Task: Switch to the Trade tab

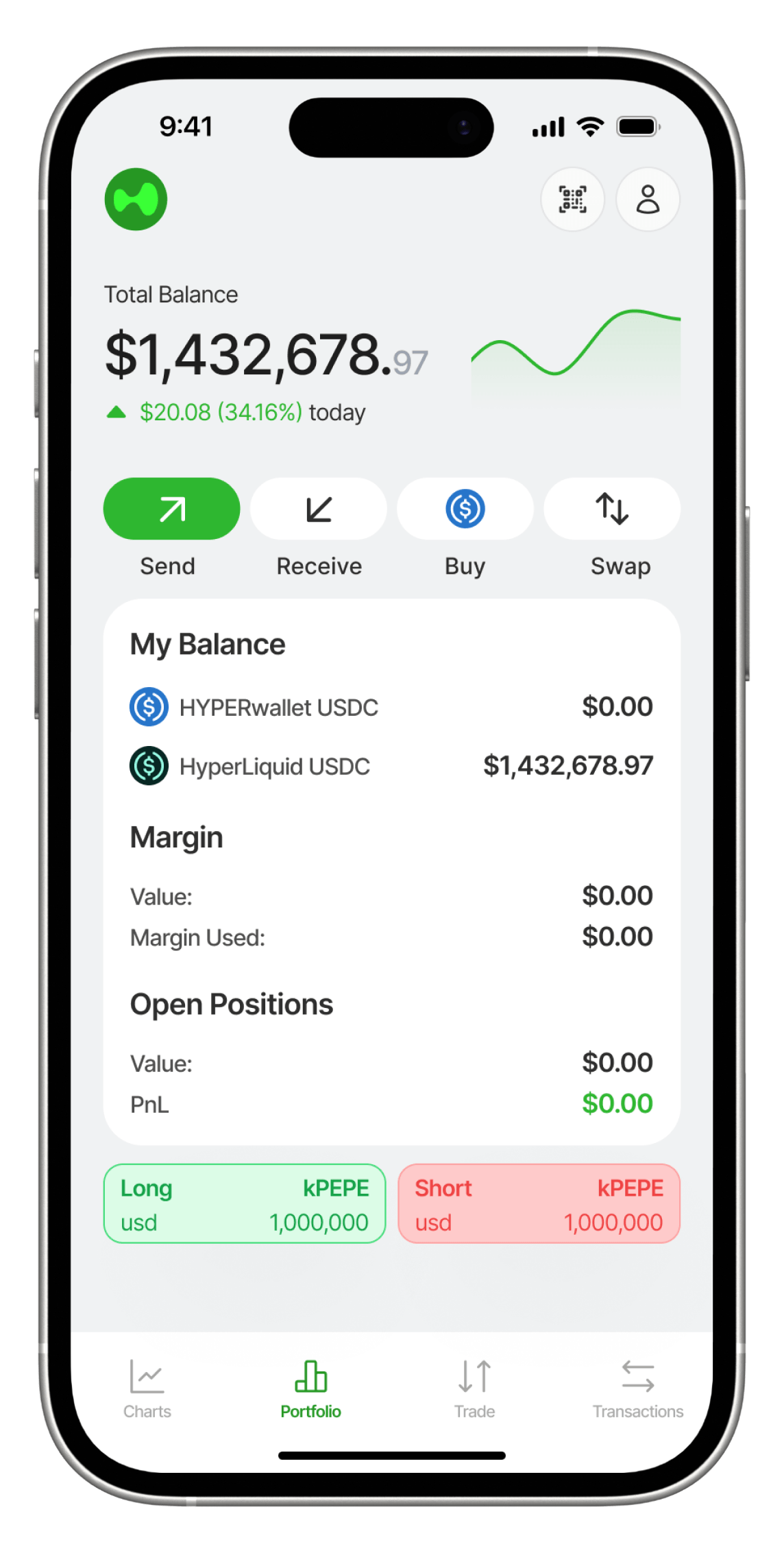Action: point(474,1389)
